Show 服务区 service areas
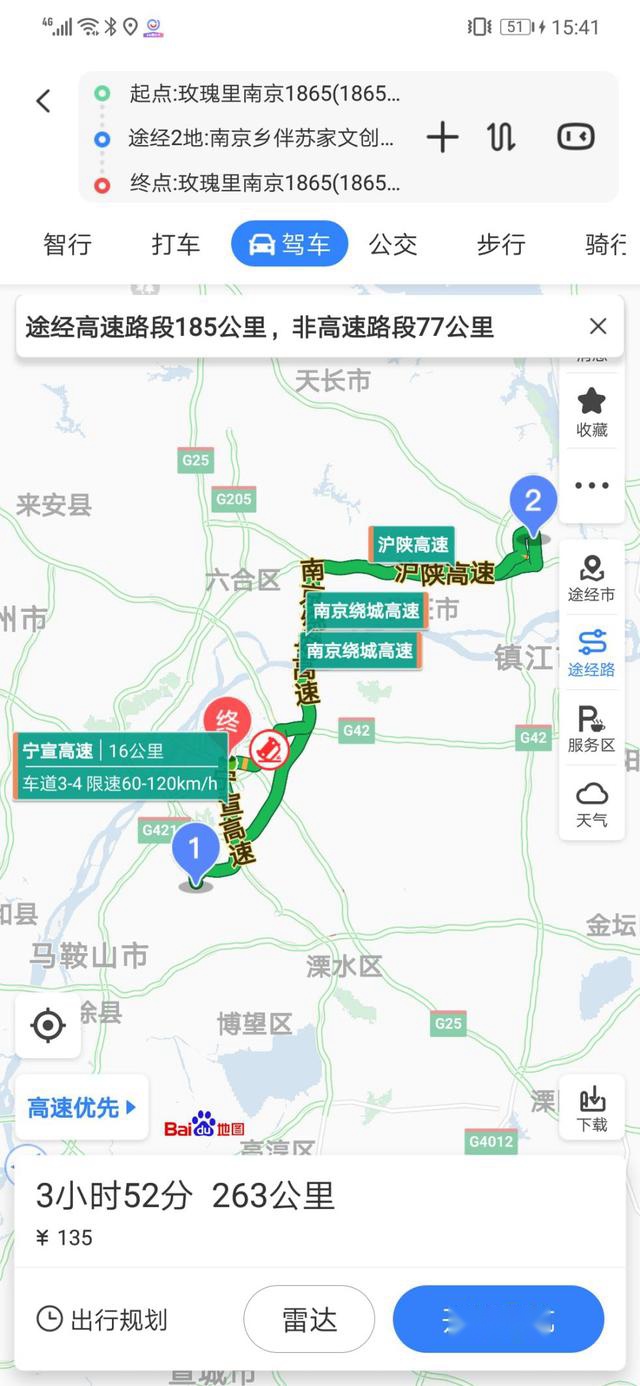Screen dimensions: 640x1386 592,729
